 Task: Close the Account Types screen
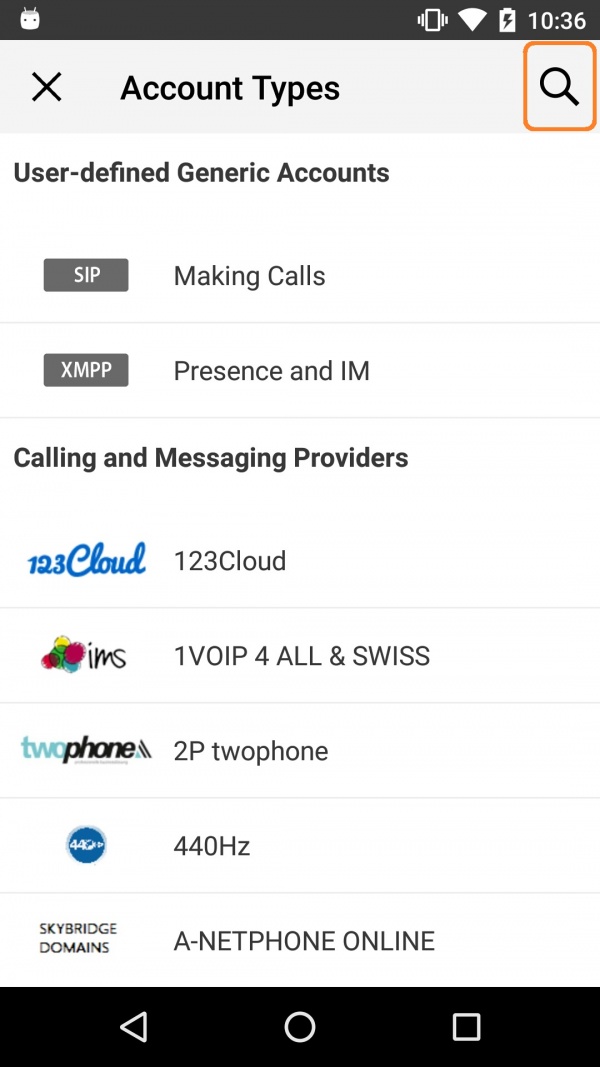[x=47, y=87]
